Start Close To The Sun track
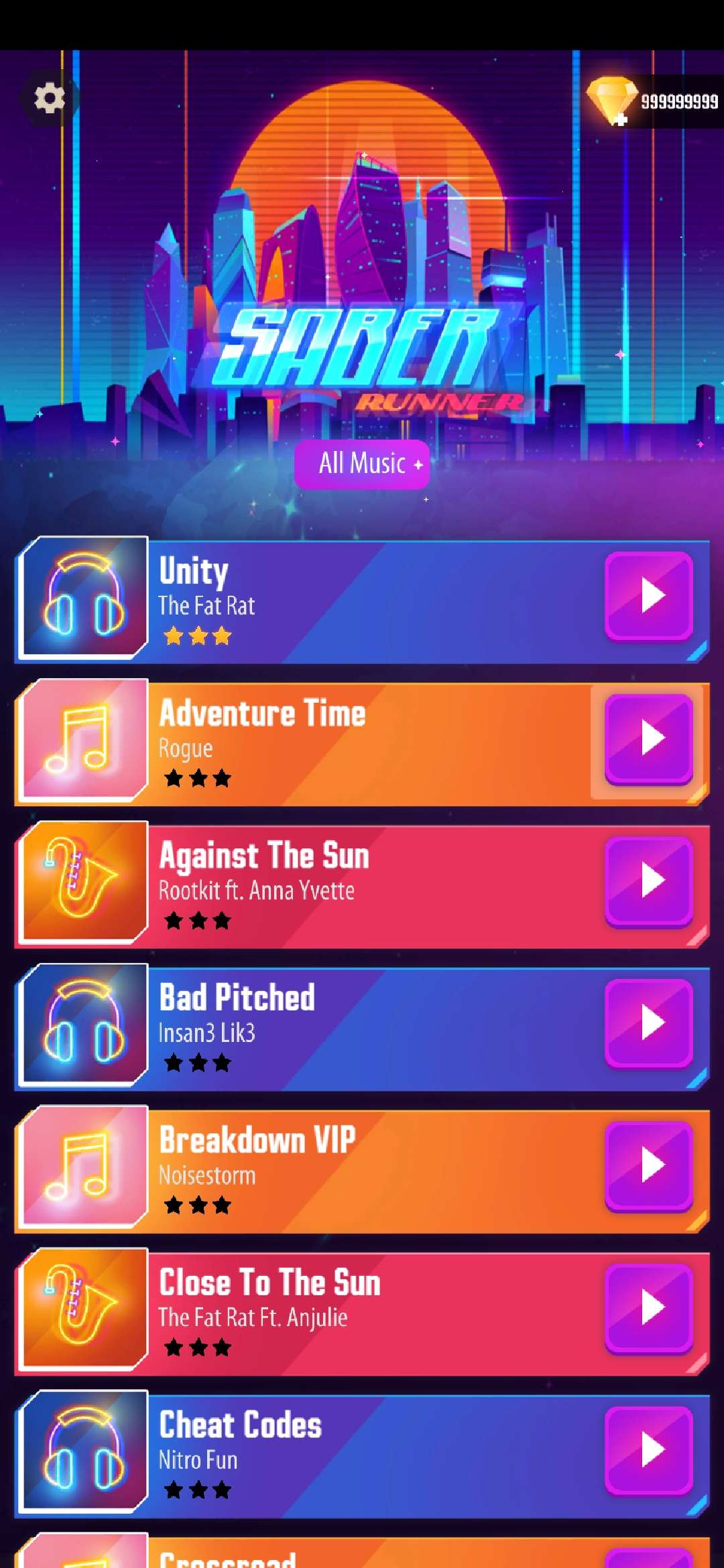 648,1307
